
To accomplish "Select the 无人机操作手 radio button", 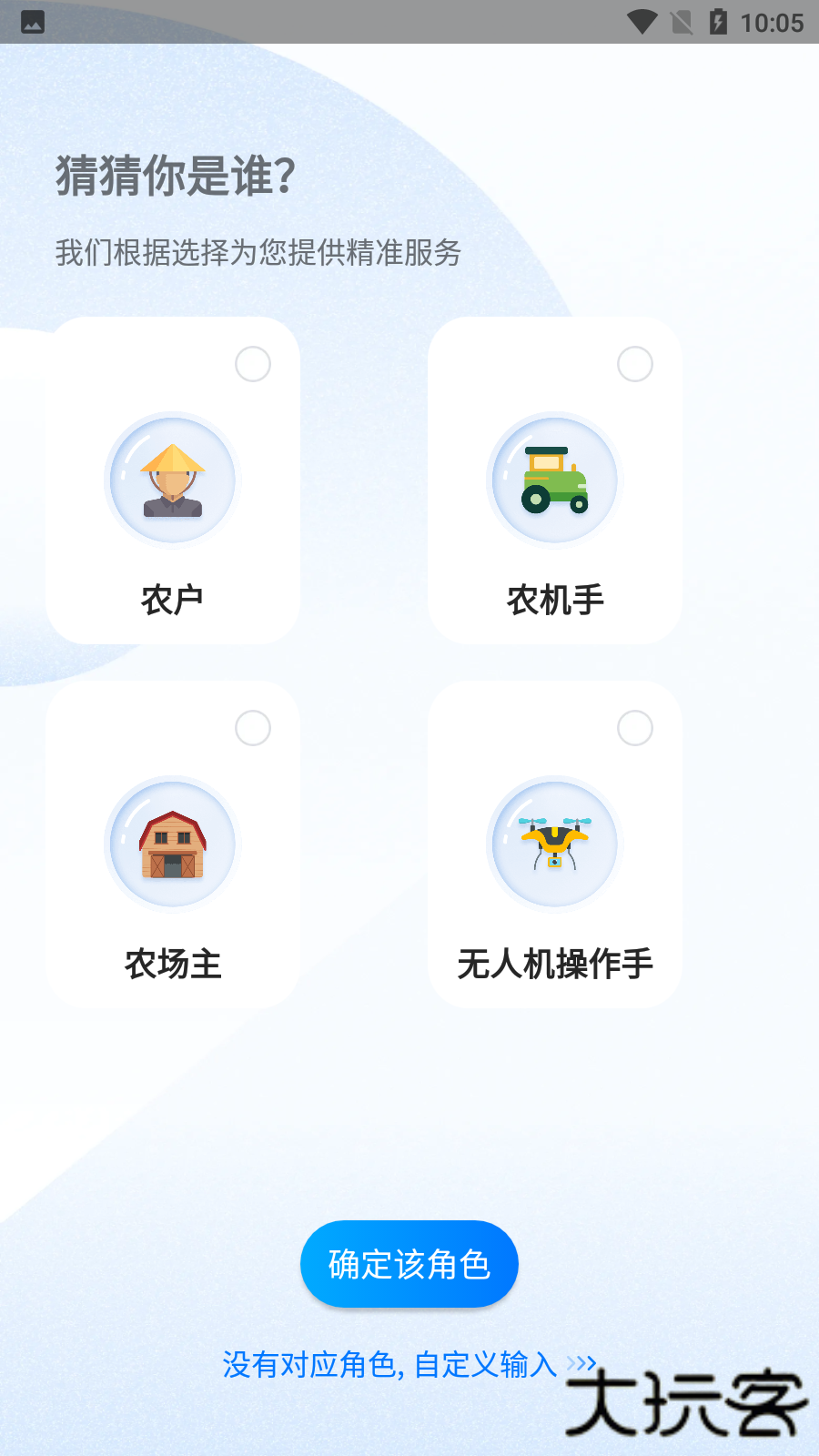I will click(634, 727).
